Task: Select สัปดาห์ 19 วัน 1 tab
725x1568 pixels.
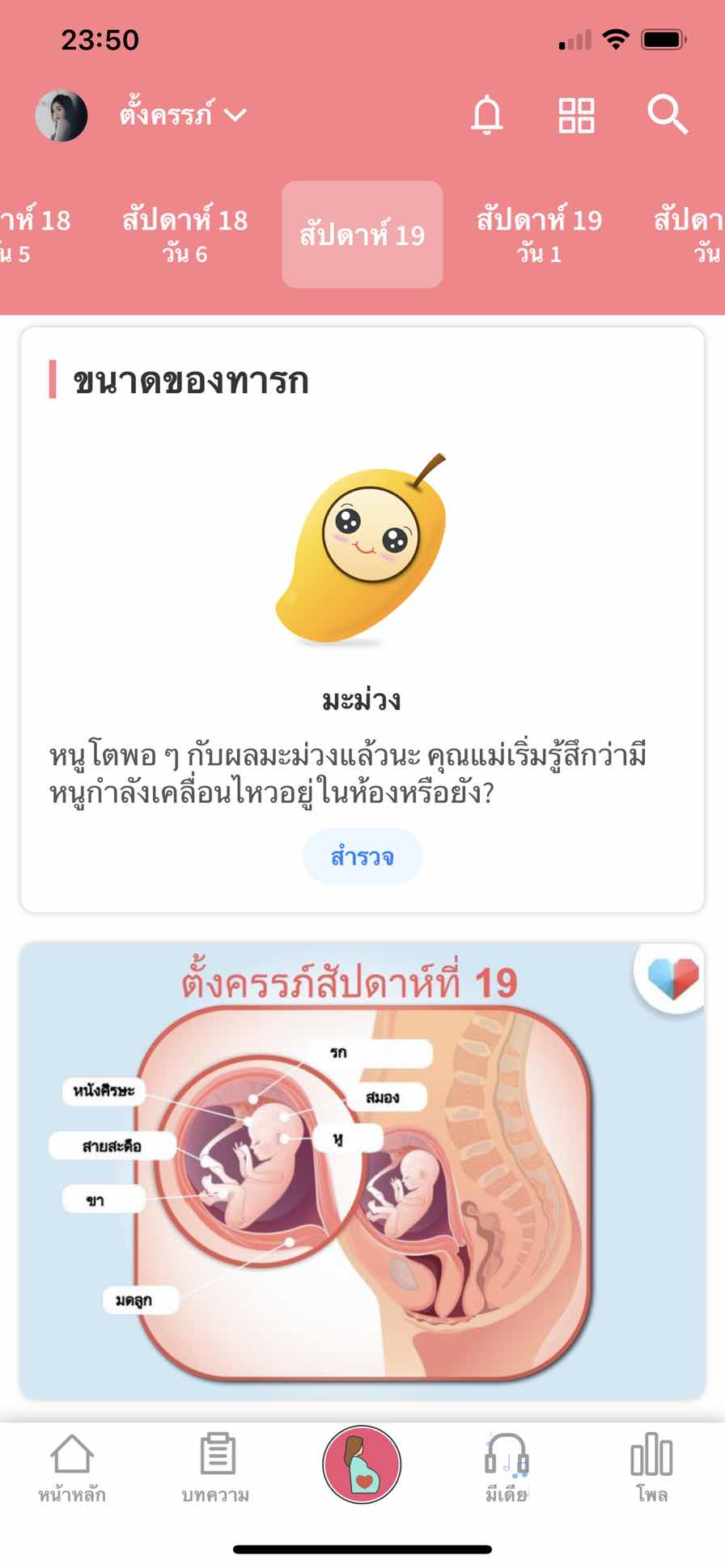Action: 539,235
